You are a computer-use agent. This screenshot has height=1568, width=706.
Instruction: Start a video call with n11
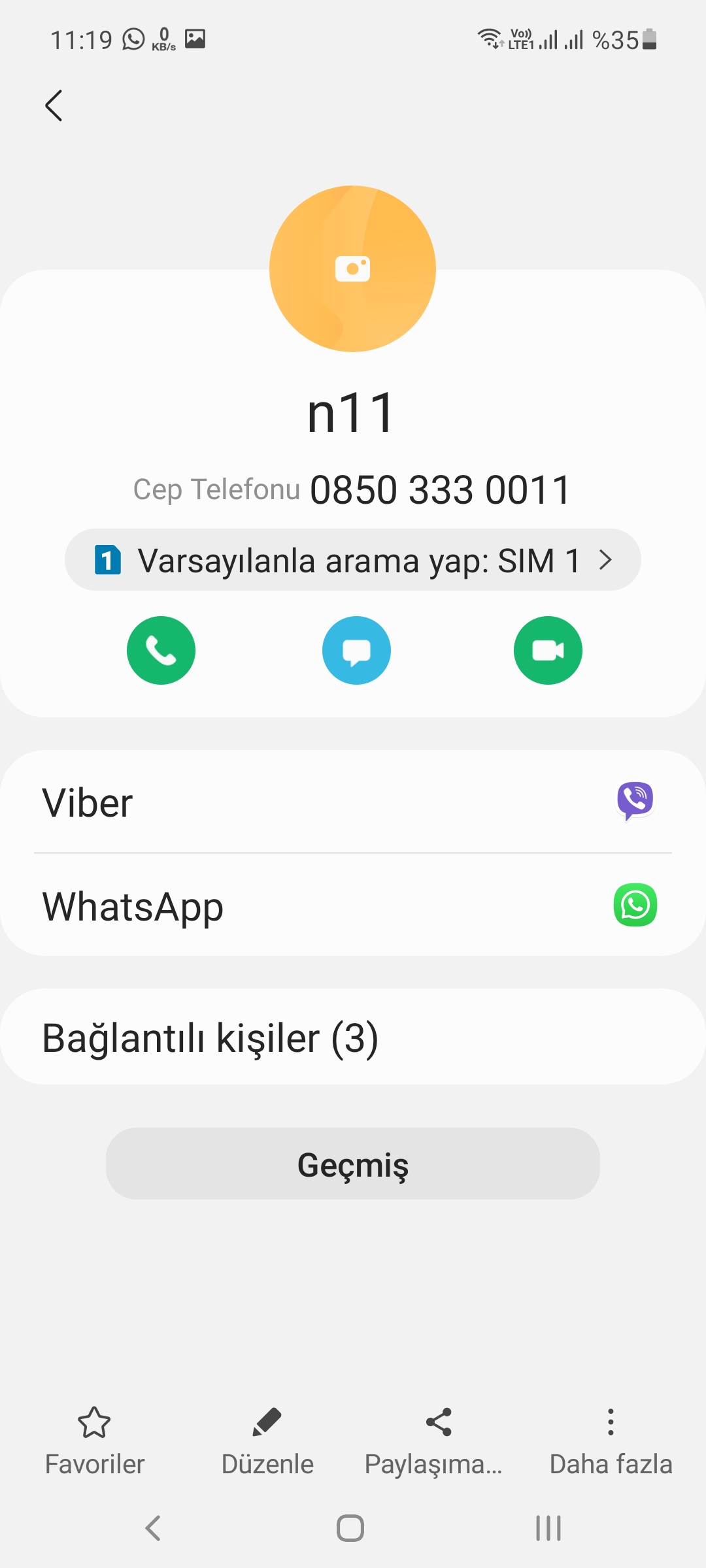pos(548,650)
